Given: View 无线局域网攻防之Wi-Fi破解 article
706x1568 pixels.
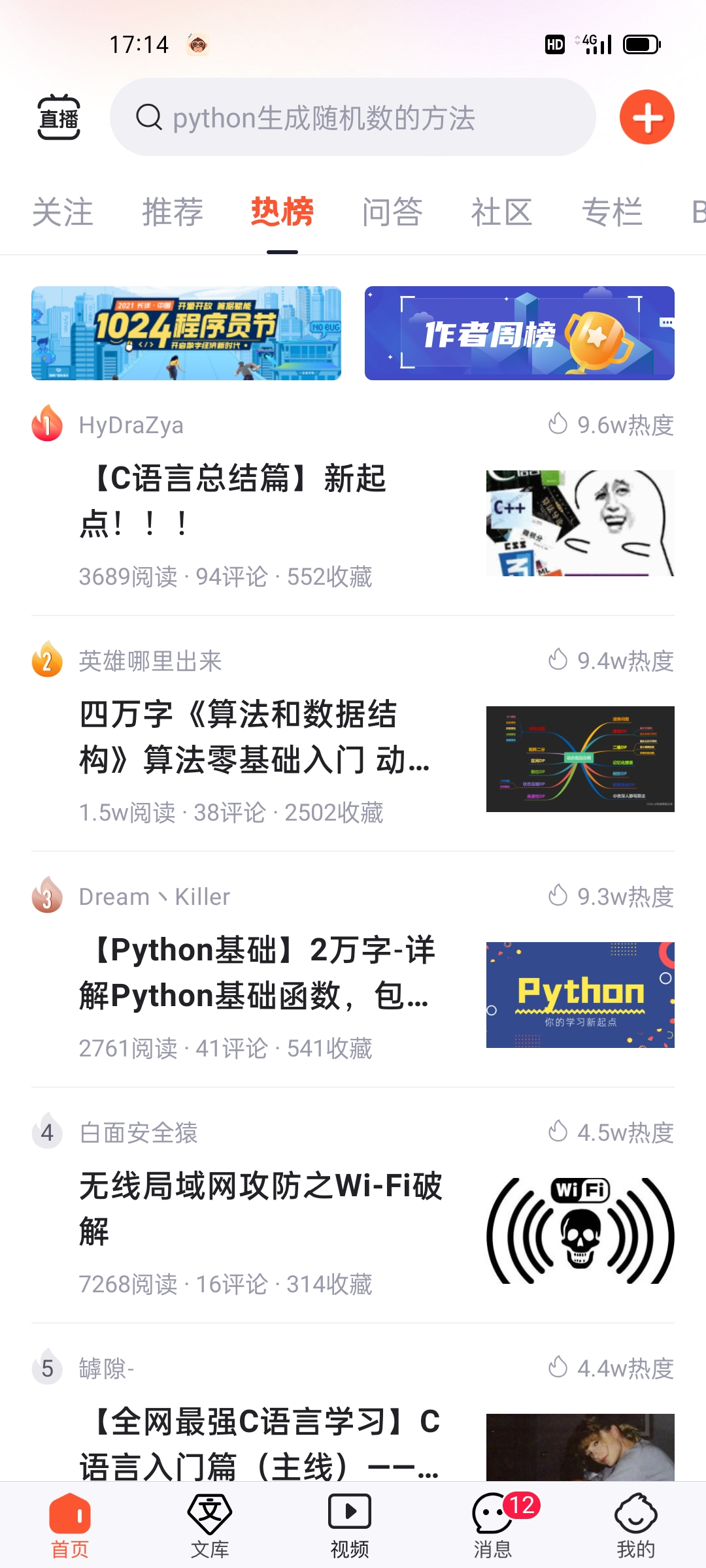Looking at the screenshot, I should point(261,1208).
